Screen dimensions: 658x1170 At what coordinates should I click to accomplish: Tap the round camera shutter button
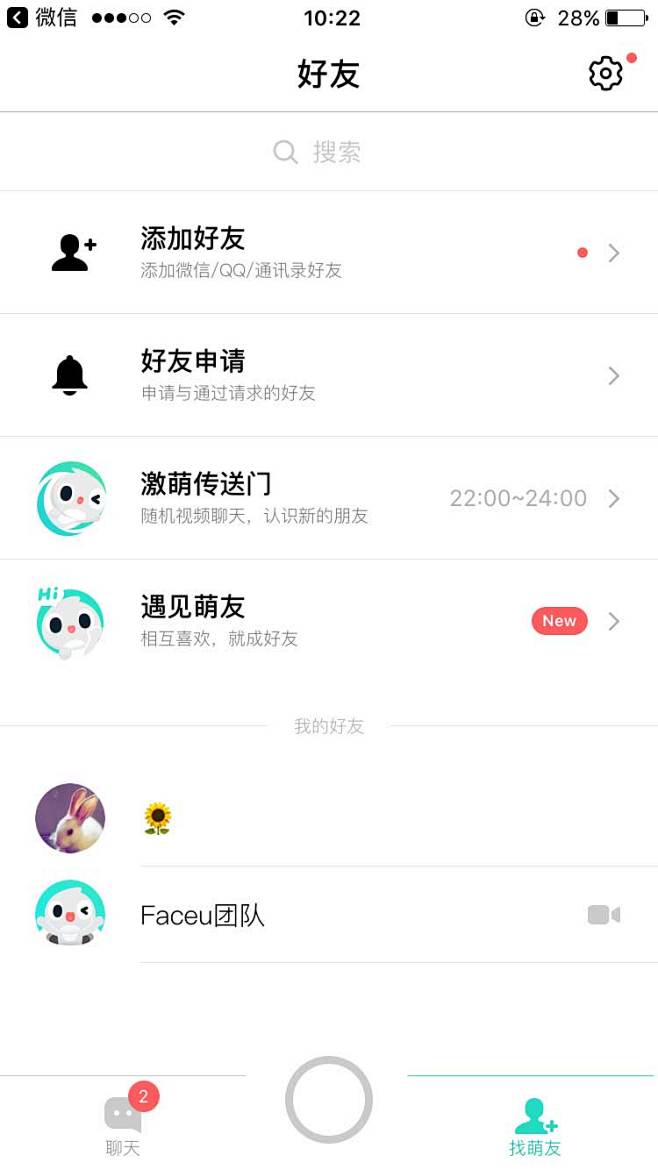pyautogui.click(x=329, y=1100)
